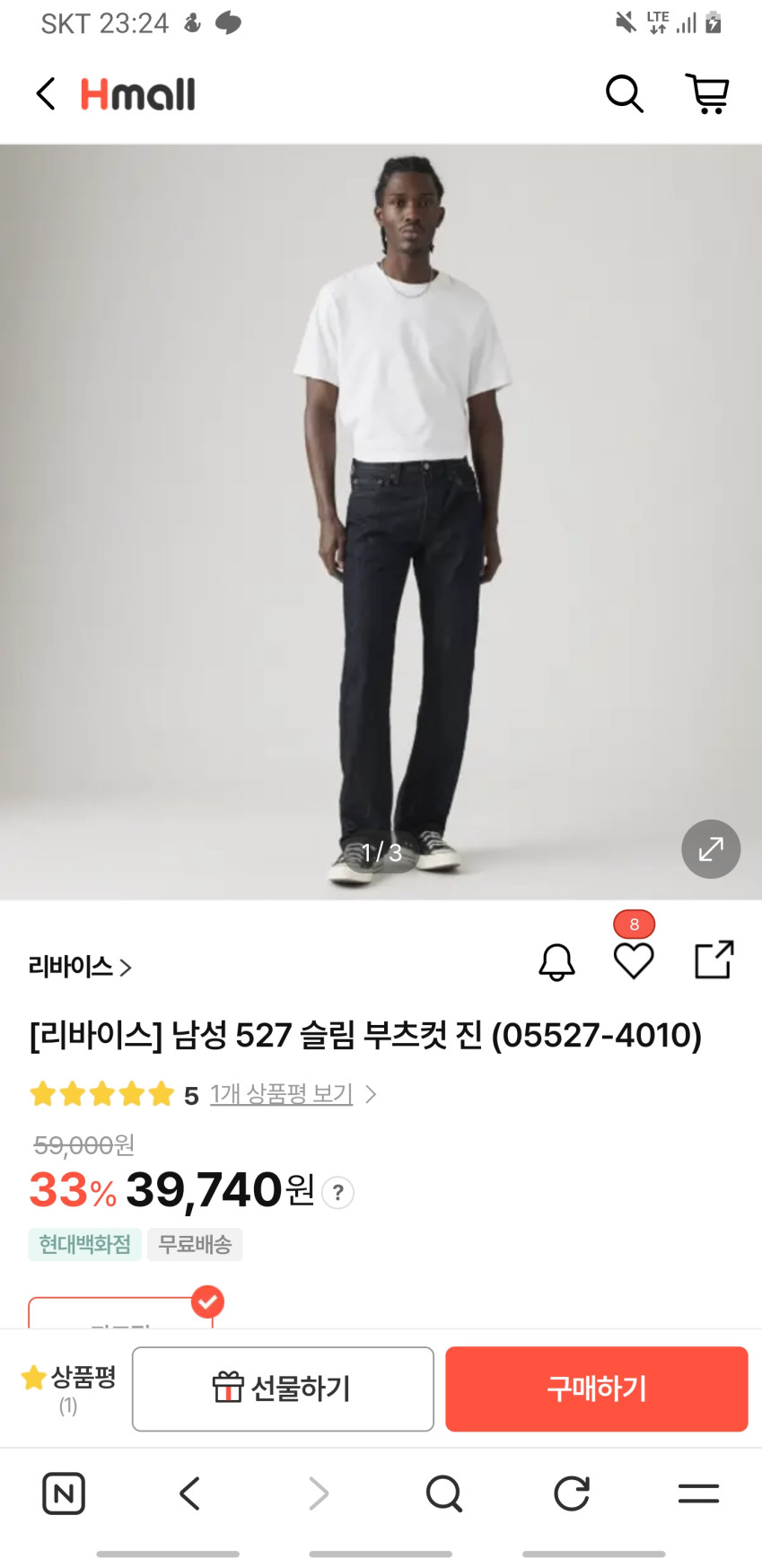The height and width of the screenshot is (1568, 762).
Task: Open the shopping cart
Action: pyautogui.click(x=707, y=93)
